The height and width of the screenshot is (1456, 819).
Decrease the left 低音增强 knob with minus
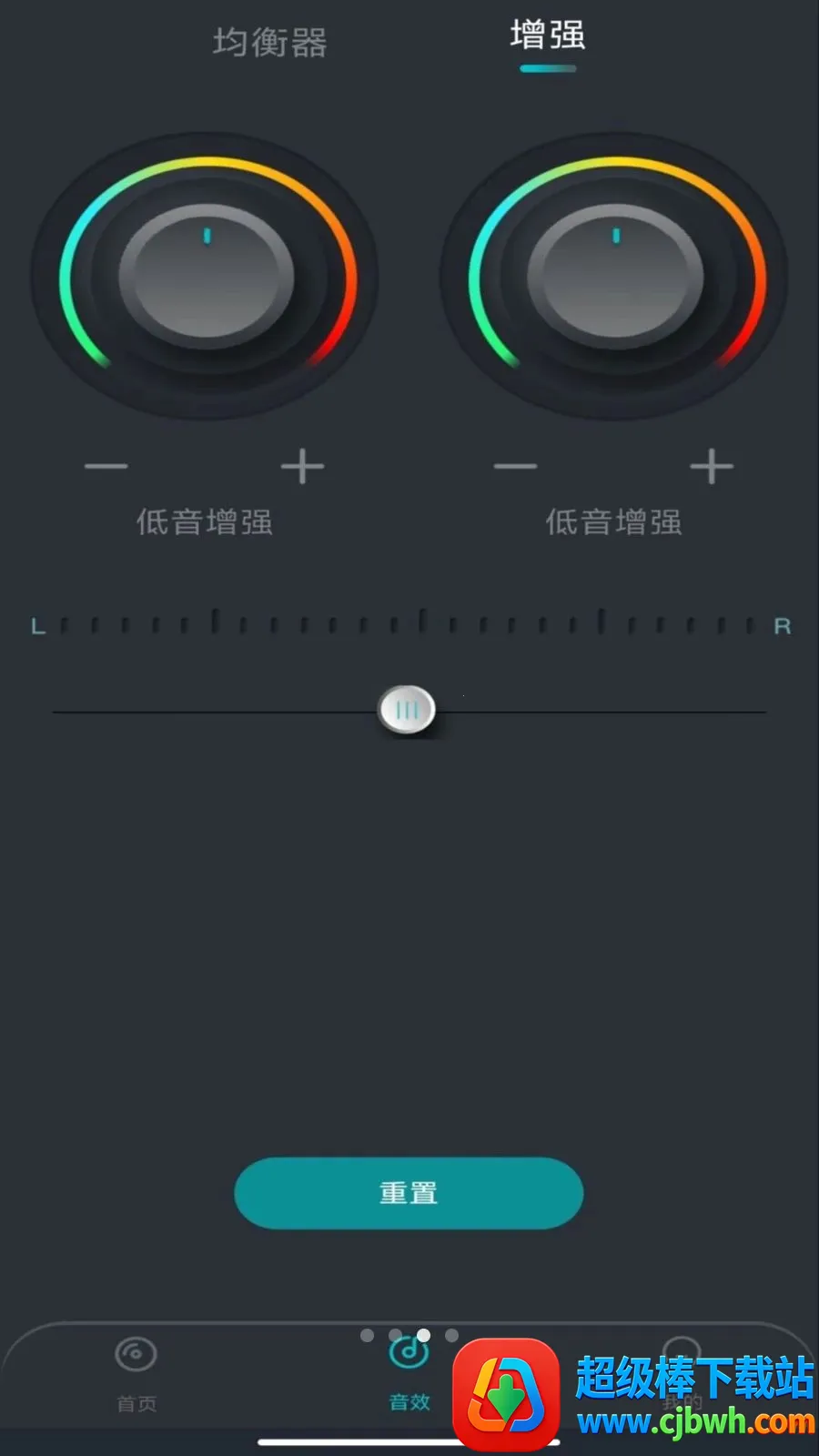pyautogui.click(x=106, y=466)
